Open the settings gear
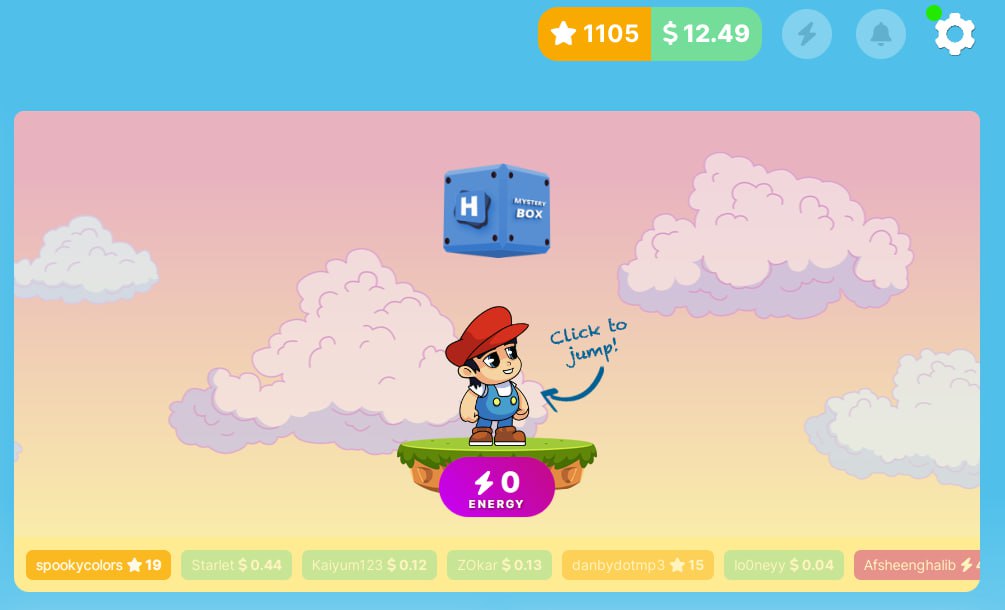Image resolution: width=1005 pixels, height=610 pixels. pos(954,35)
